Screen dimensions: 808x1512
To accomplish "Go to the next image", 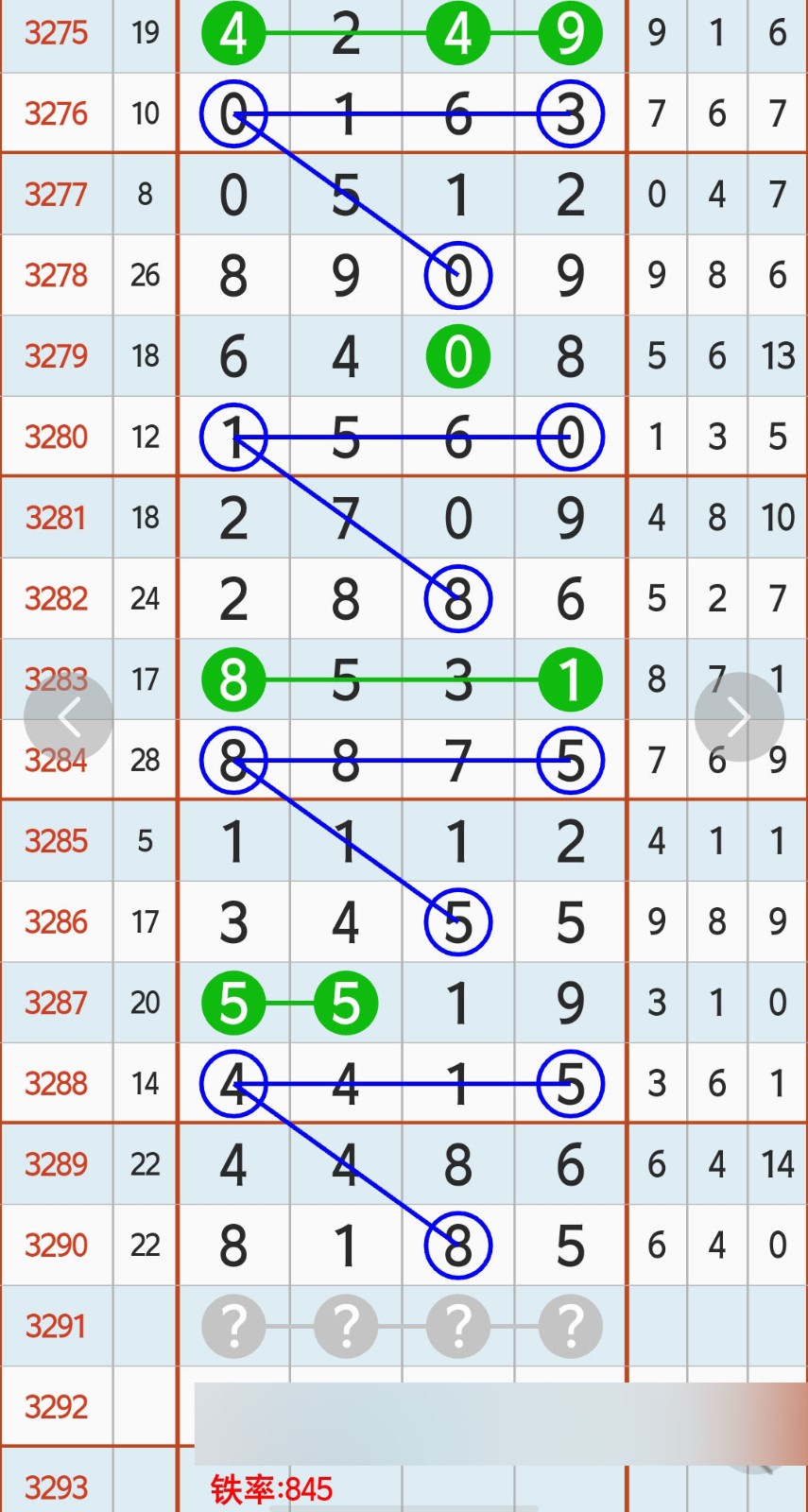I will click(x=738, y=718).
